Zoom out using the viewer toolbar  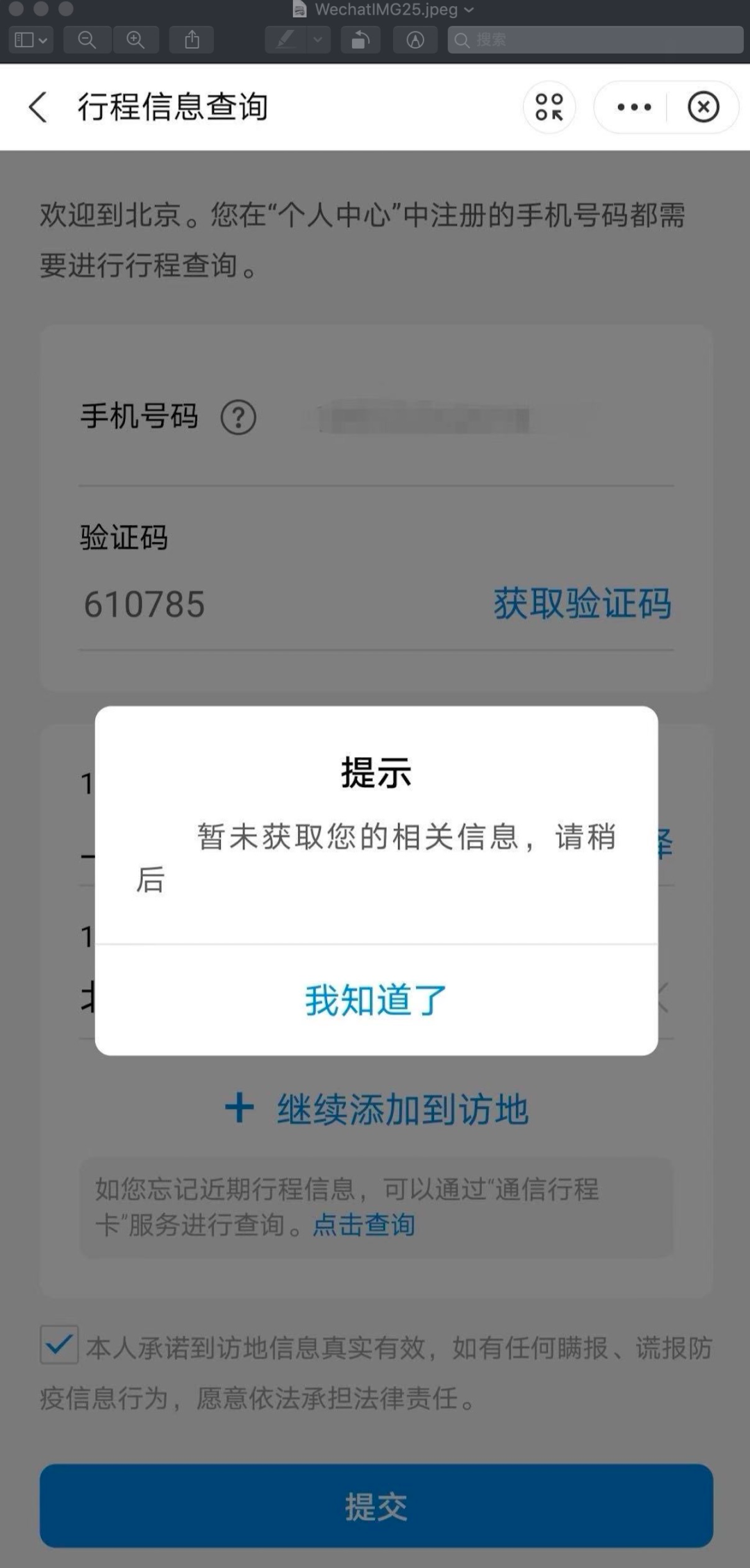pyautogui.click(x=87, y=40)
